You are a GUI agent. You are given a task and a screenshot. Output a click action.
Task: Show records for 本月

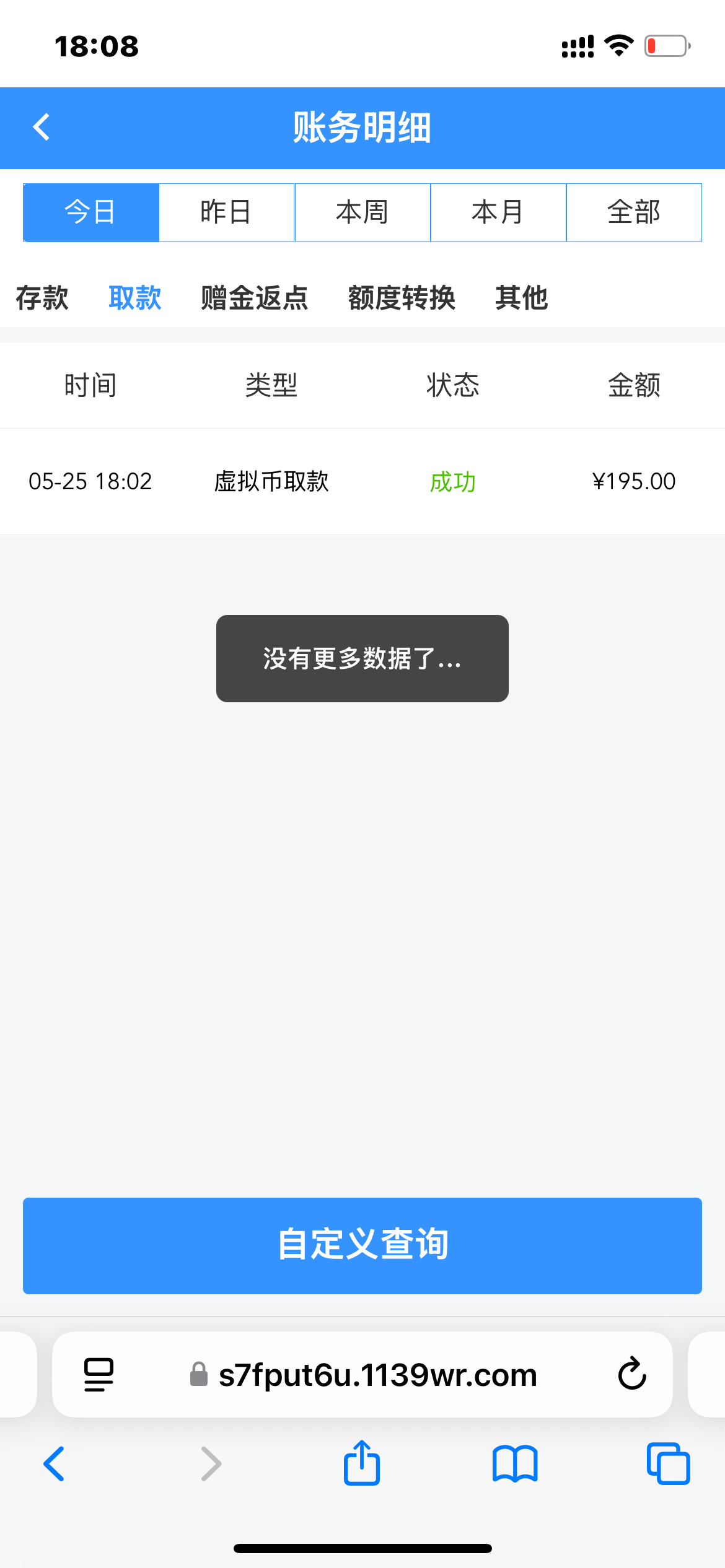498,212
